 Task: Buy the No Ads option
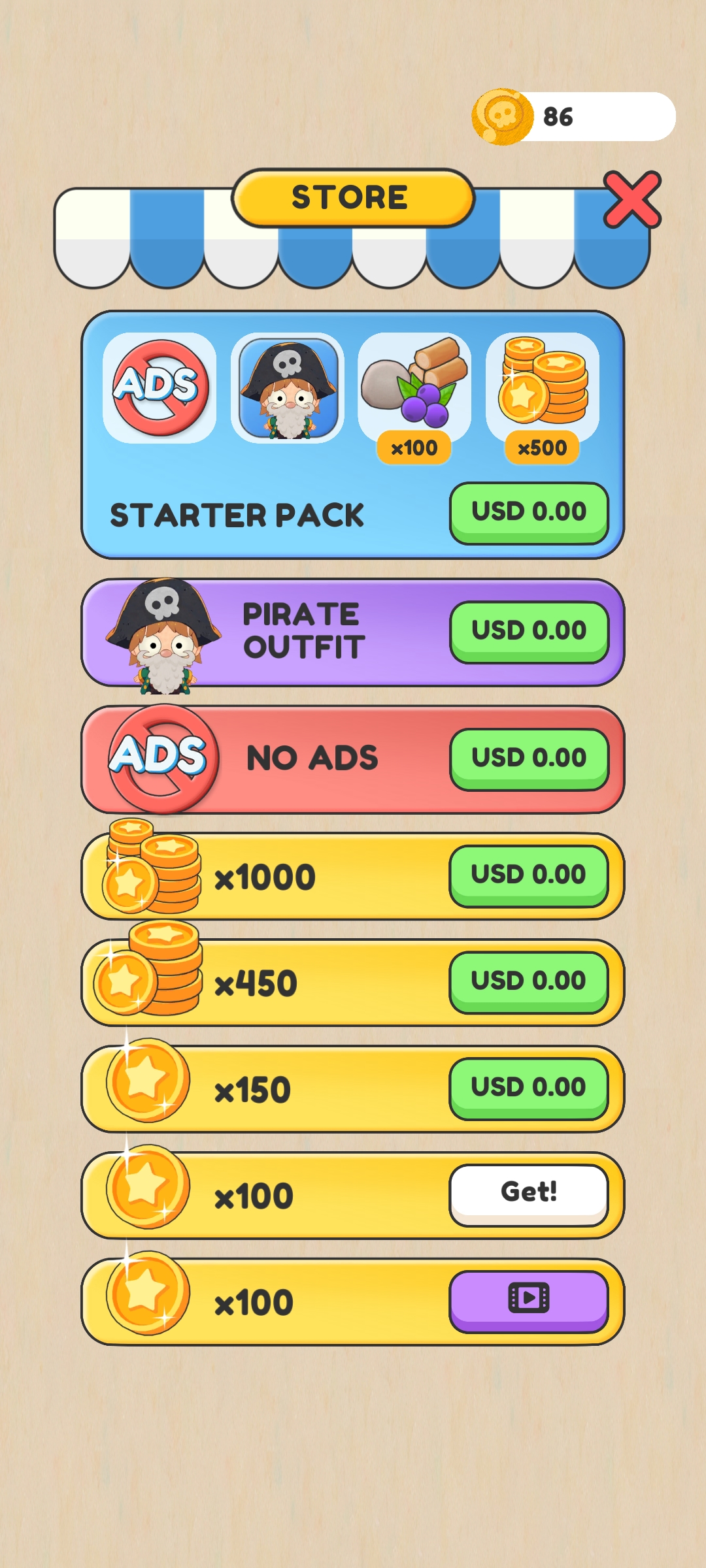coord(529,759)
